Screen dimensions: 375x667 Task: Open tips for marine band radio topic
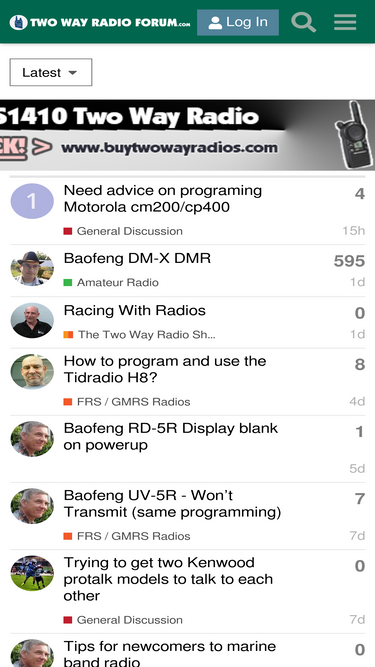(x=170, y=653)
